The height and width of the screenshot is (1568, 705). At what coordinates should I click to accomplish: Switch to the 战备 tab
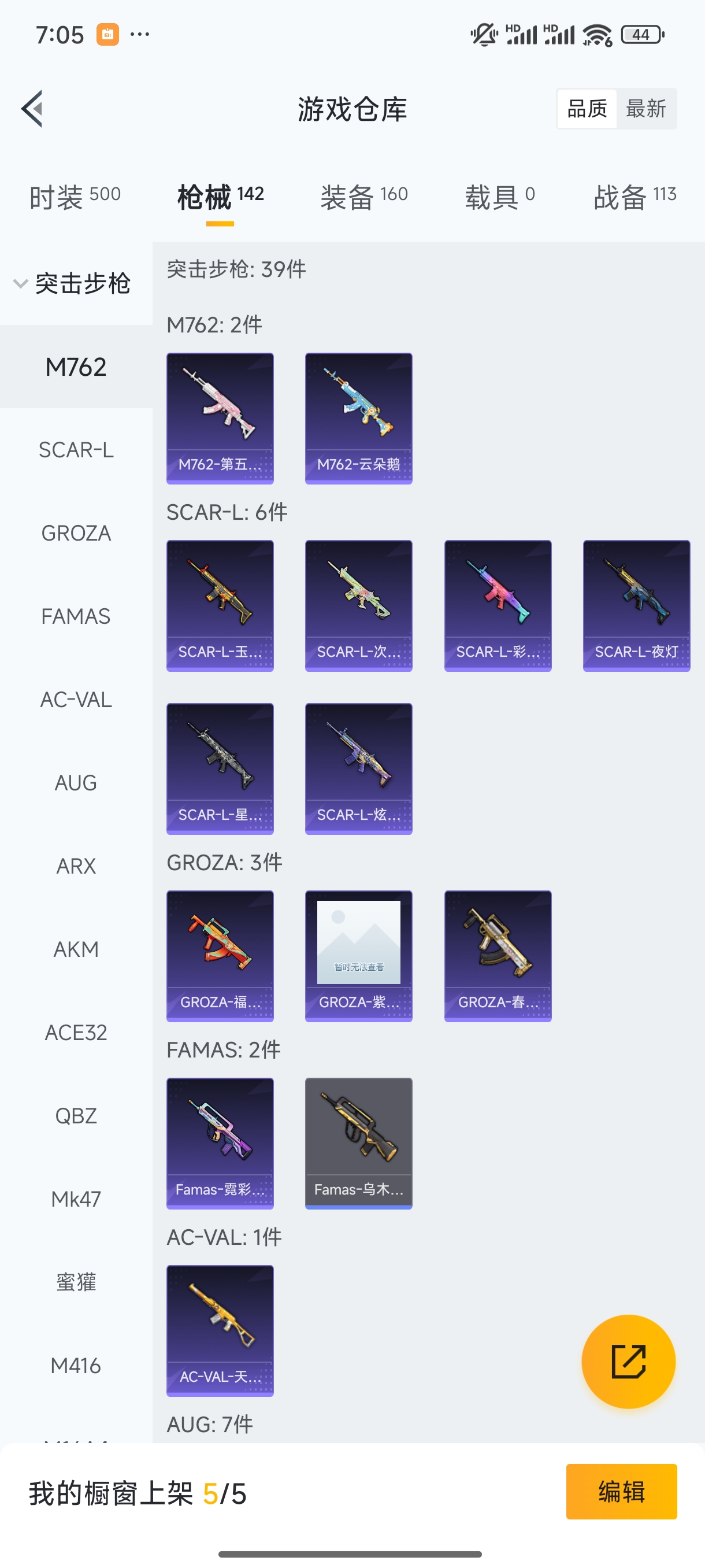[x=634, y=197]
